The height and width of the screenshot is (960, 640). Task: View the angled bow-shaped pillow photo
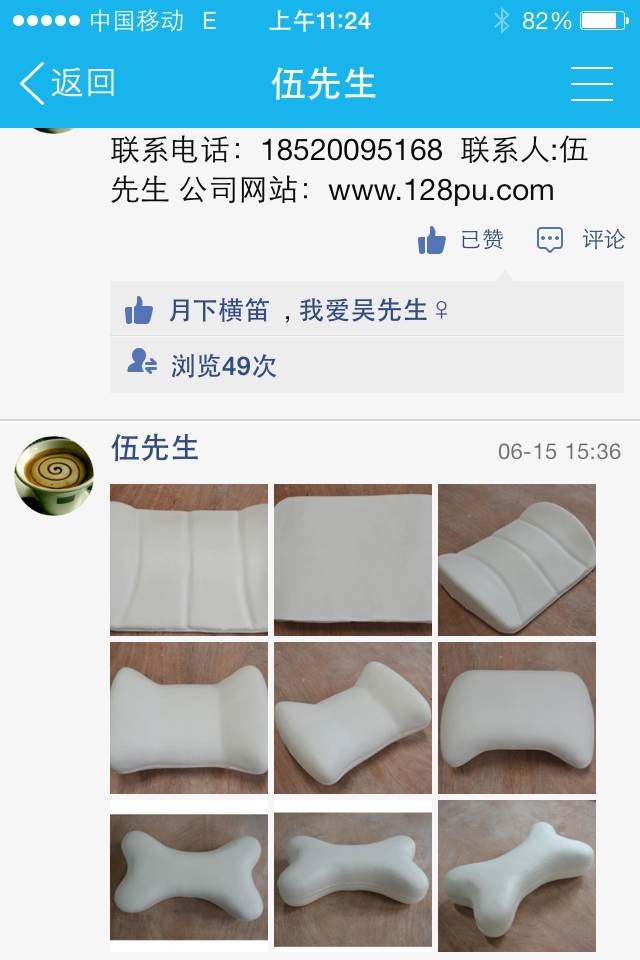(353, 718)
